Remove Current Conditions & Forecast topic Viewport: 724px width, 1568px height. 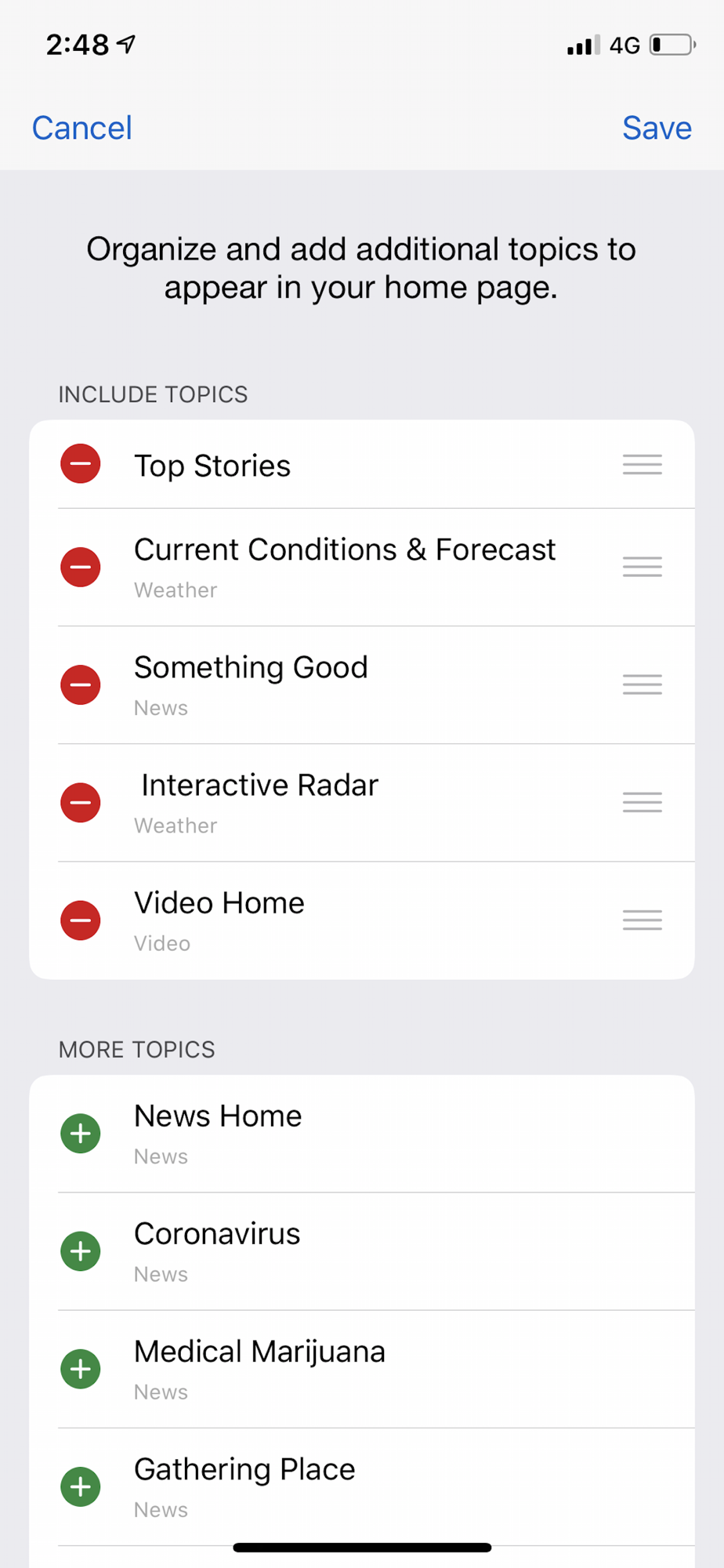pos(81,567)
